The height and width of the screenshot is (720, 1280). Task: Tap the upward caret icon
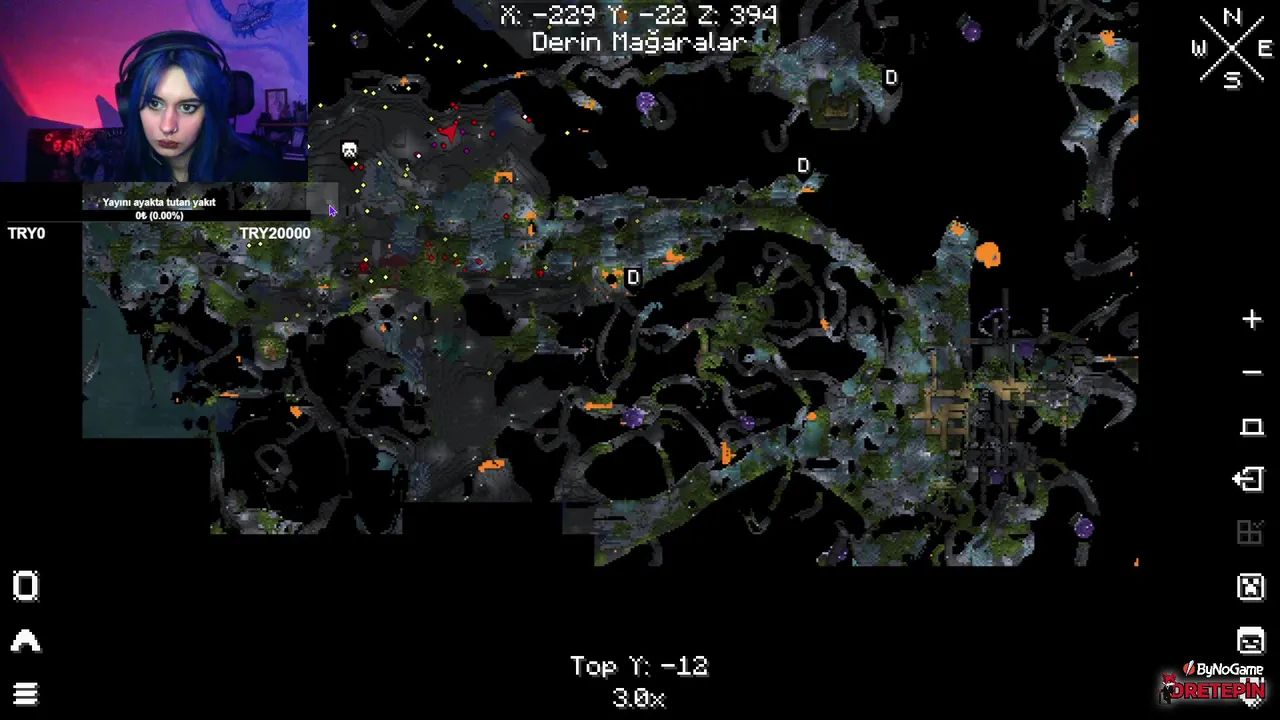click(26, 641)
